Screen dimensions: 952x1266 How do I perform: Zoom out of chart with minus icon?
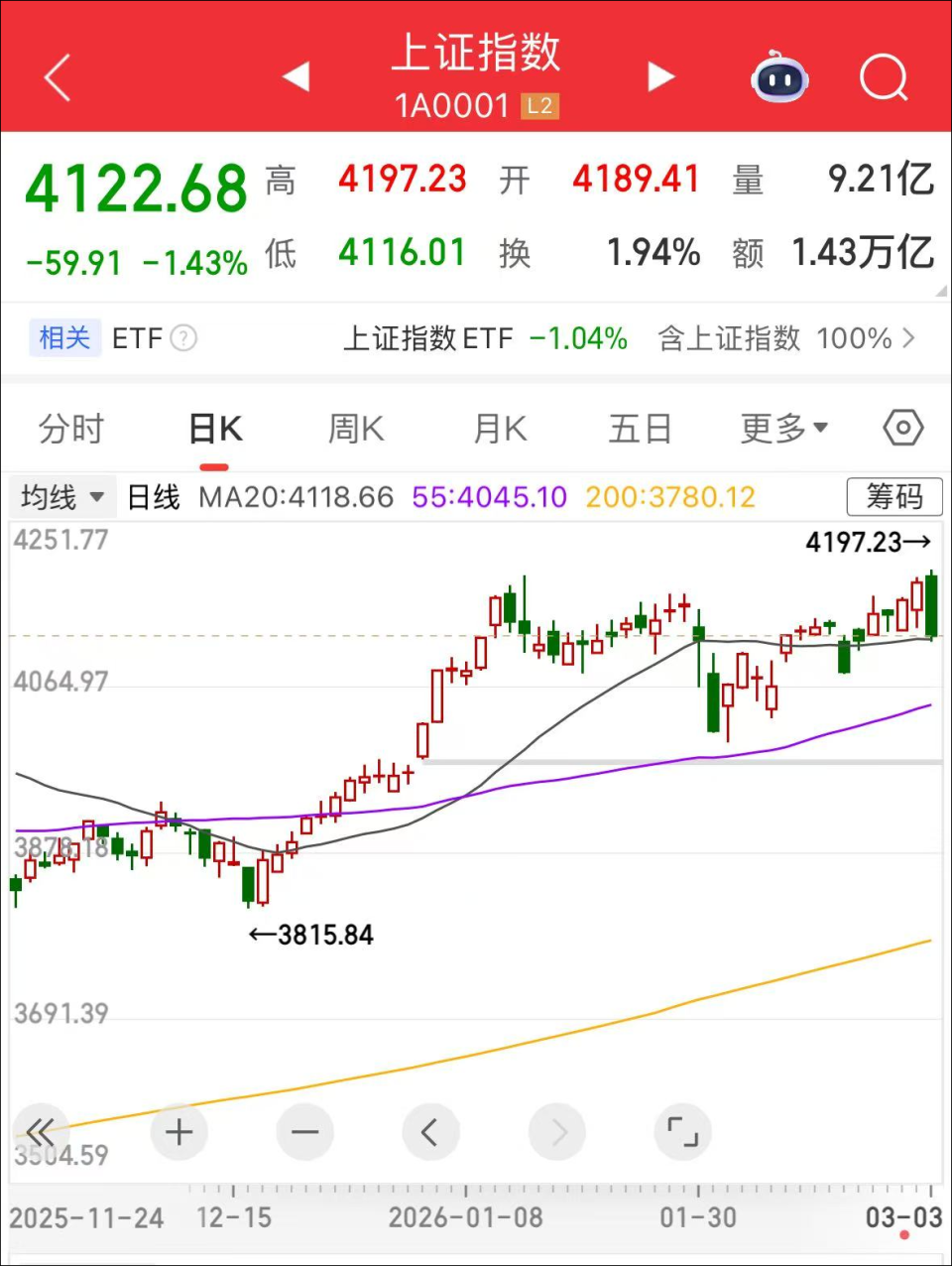click(x=305, y=1131)
